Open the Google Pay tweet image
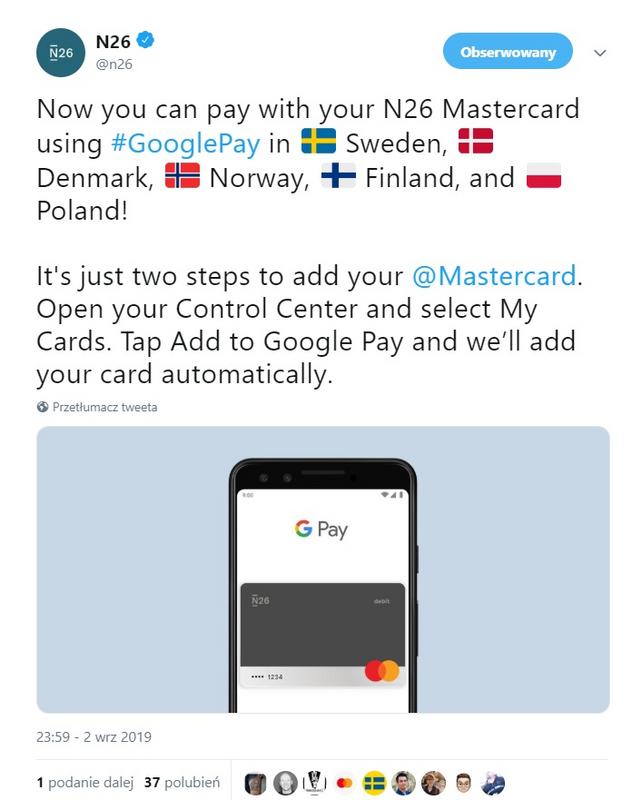The height and width of the screenshot is (800, 632). pos(322,569)
